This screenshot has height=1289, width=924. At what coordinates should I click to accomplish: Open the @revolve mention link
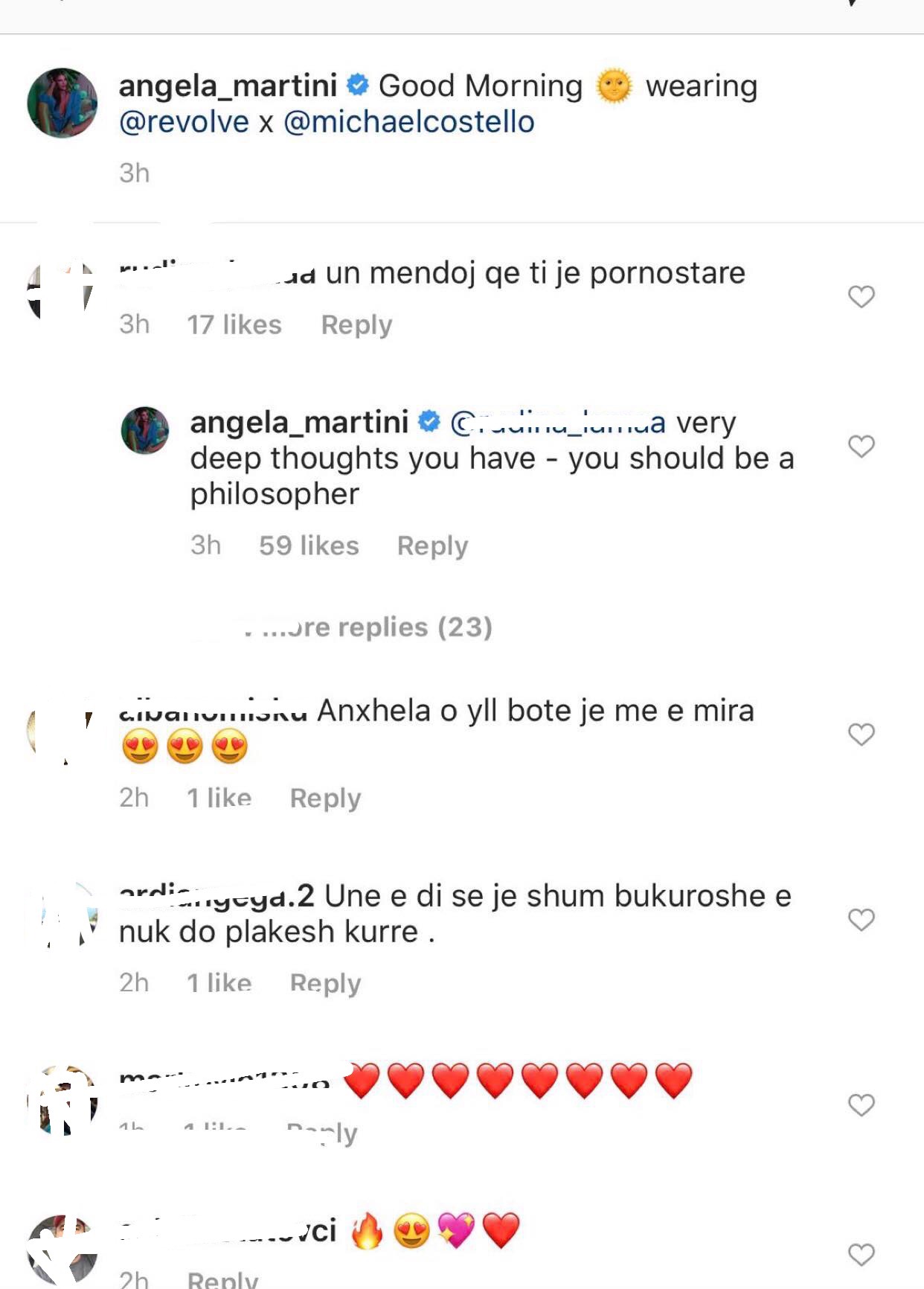[x=184, y=122]
